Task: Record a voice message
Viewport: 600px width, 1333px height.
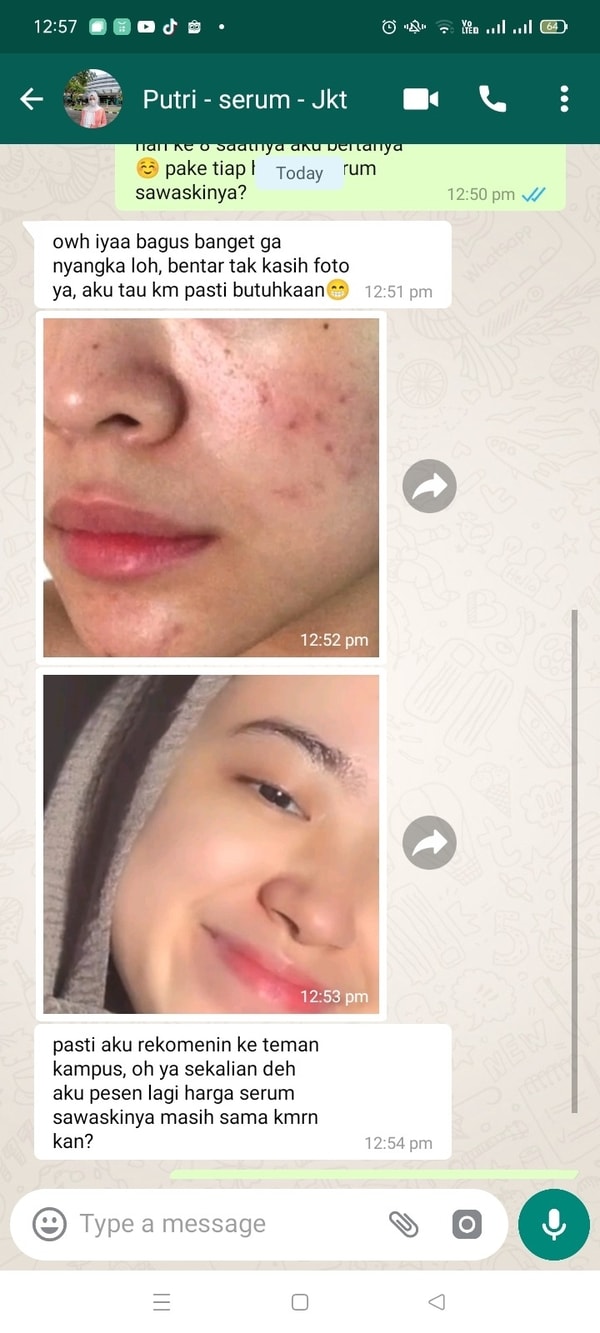Action: click(554, 1225)
